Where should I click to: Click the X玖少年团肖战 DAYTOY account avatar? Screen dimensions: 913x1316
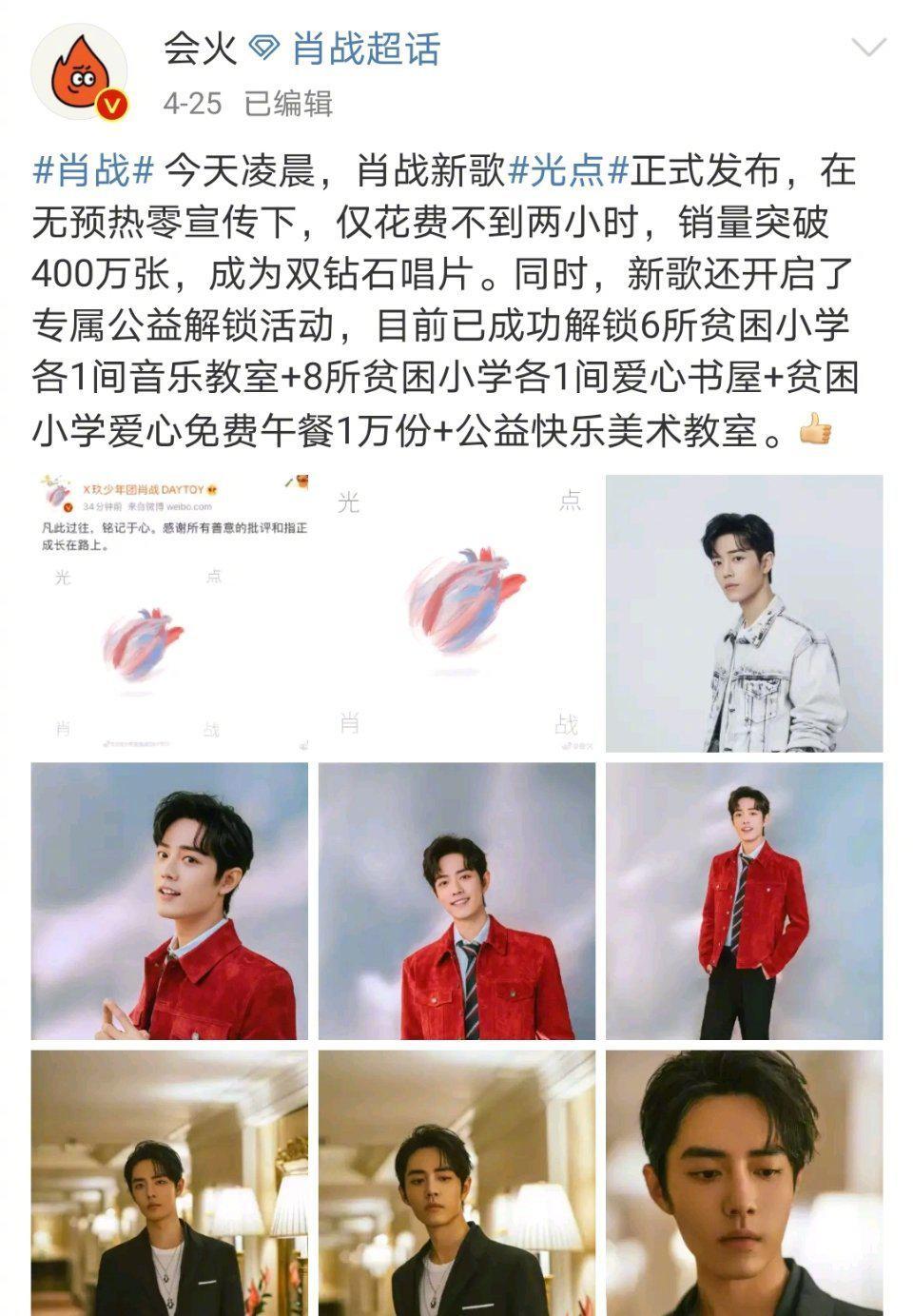(x=58, y=493)
